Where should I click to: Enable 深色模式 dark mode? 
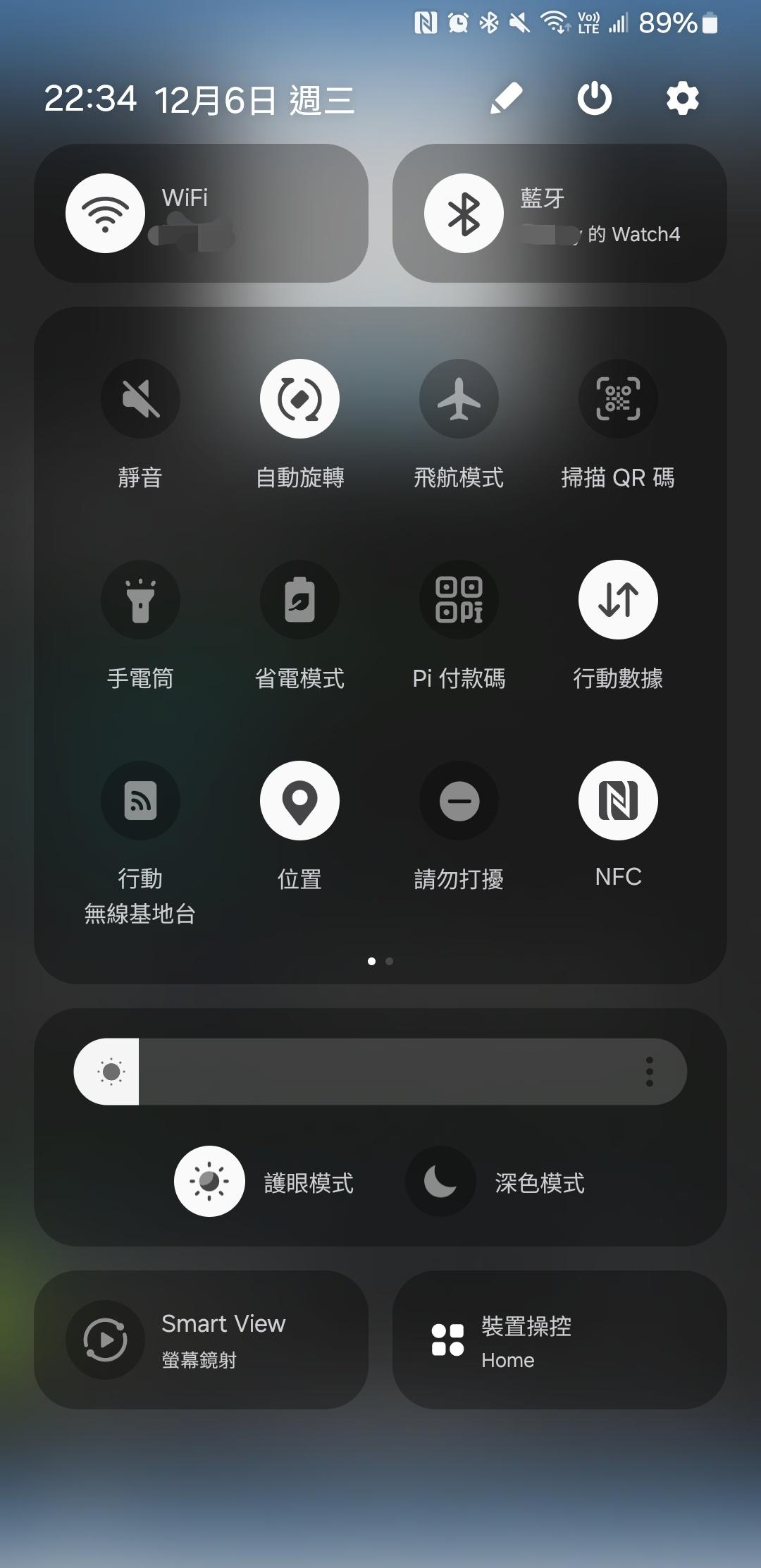[x=441, y=1182]
